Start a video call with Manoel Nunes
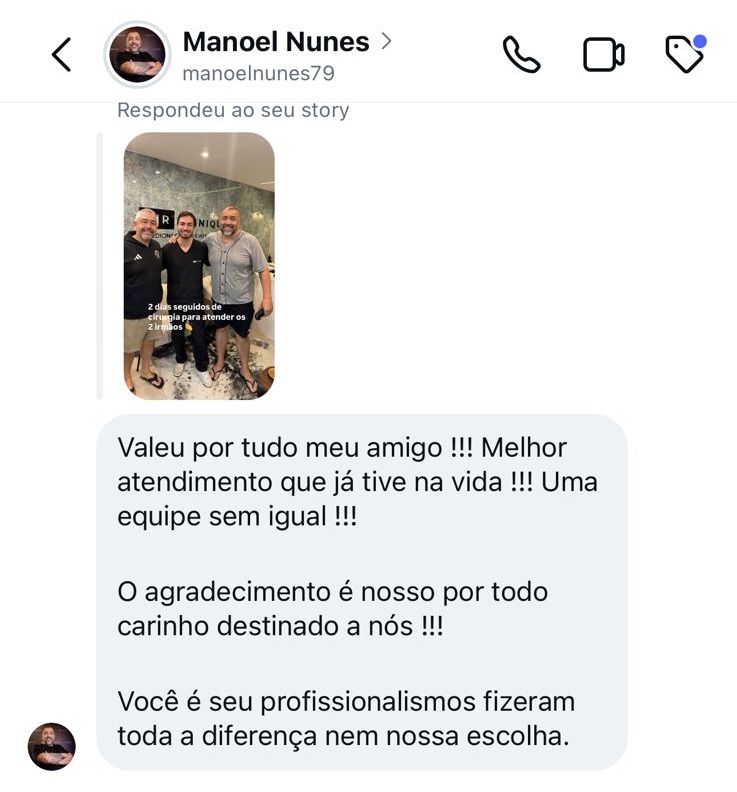 pyautogui.click(x=603, y=55)
